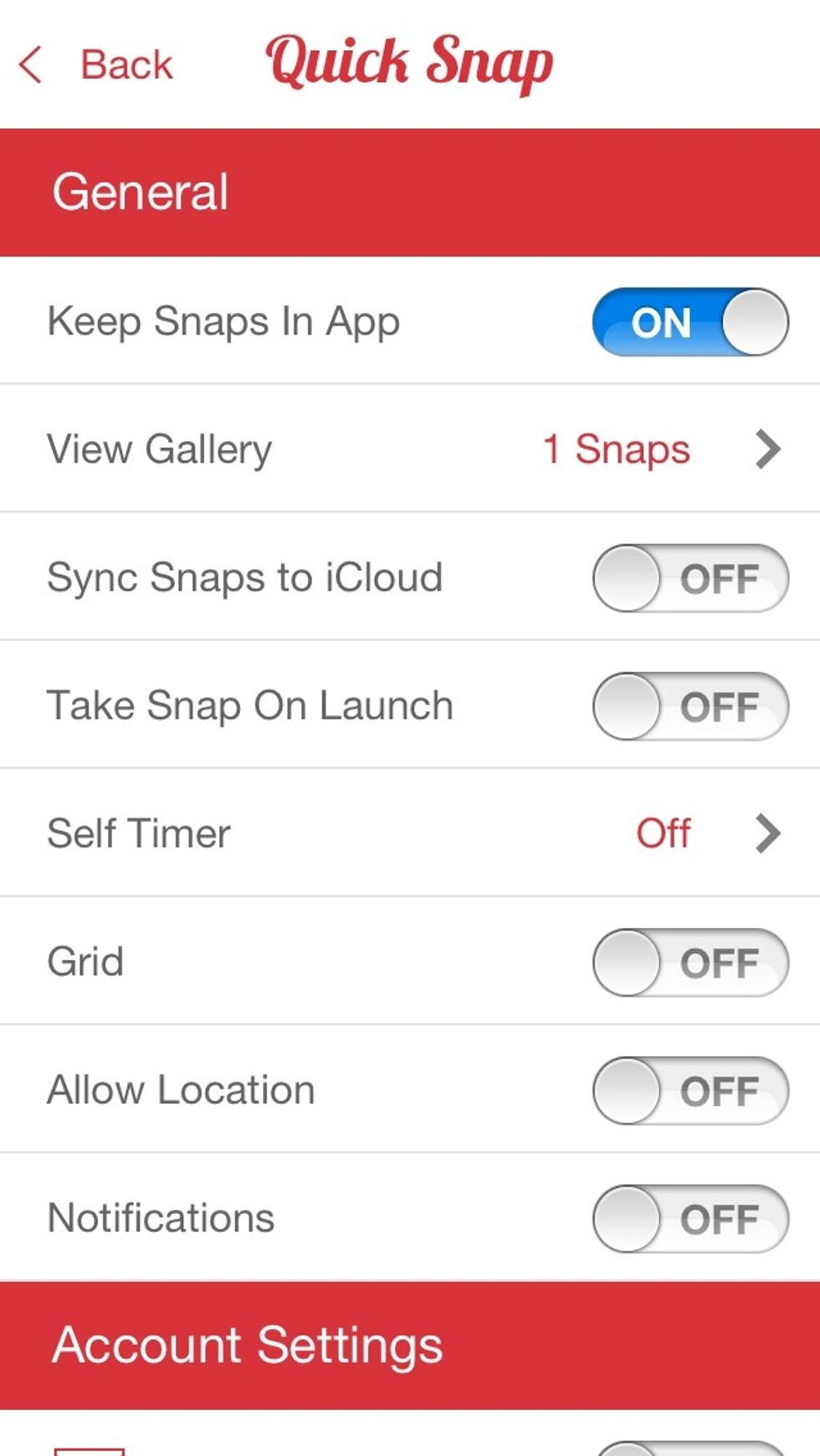Tap the Keep Snaps In App row label

(223, 320)
